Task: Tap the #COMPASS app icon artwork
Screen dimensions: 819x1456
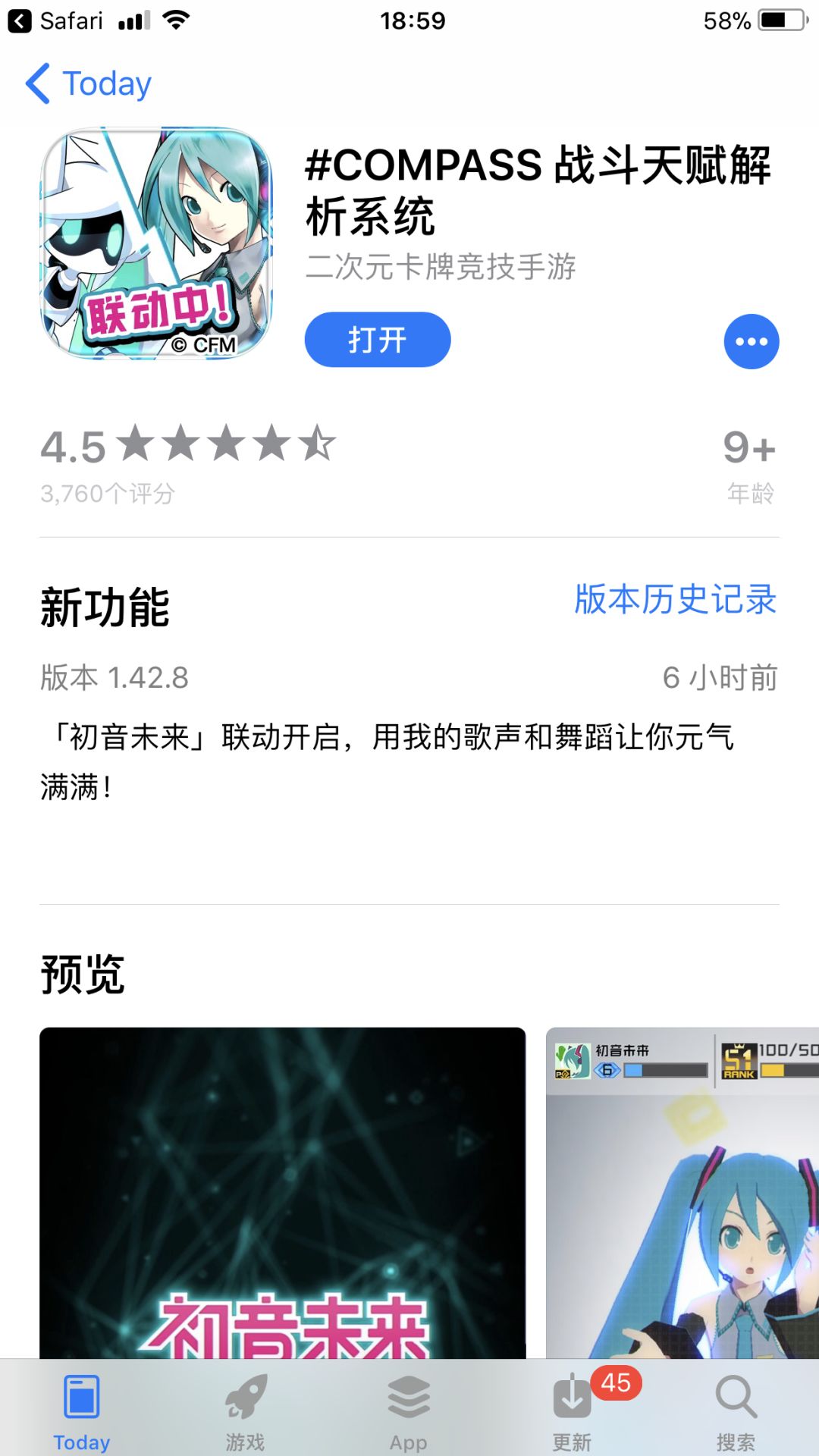Action: coord(155,241)
